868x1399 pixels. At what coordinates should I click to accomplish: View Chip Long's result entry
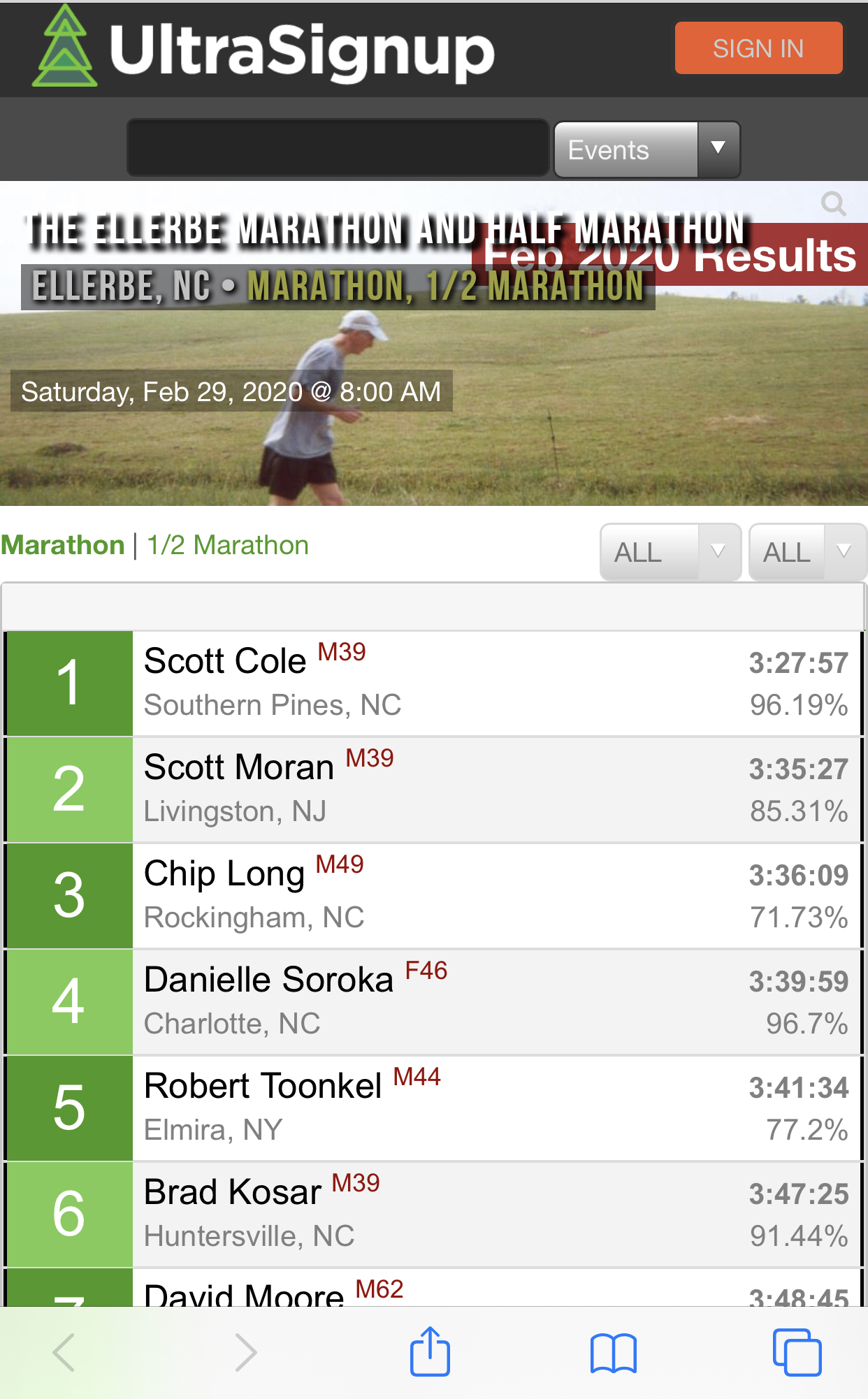pyautogui.click(x=433, y=896)
